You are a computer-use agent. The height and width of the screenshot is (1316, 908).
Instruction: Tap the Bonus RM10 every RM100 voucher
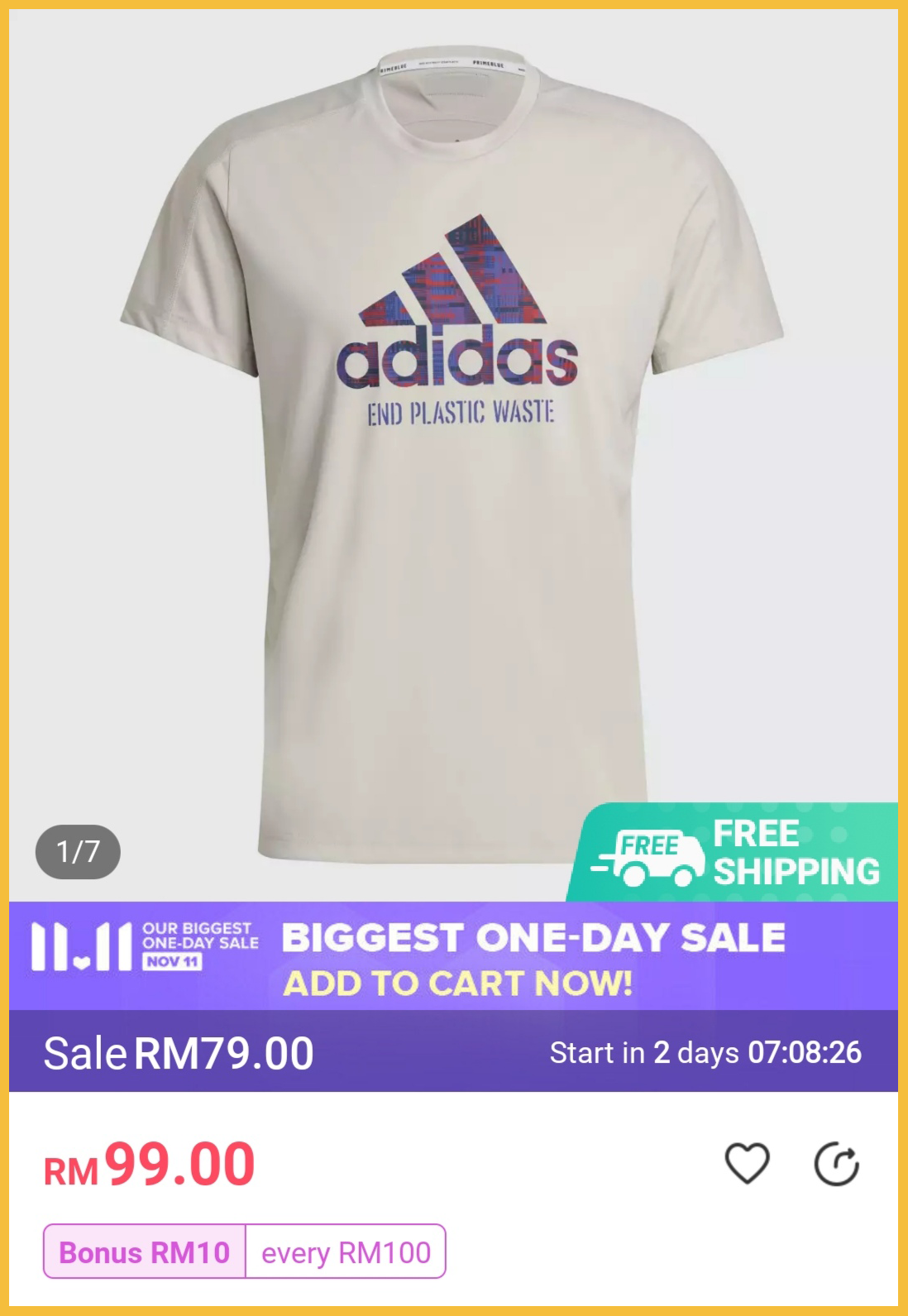(244, 1251)
